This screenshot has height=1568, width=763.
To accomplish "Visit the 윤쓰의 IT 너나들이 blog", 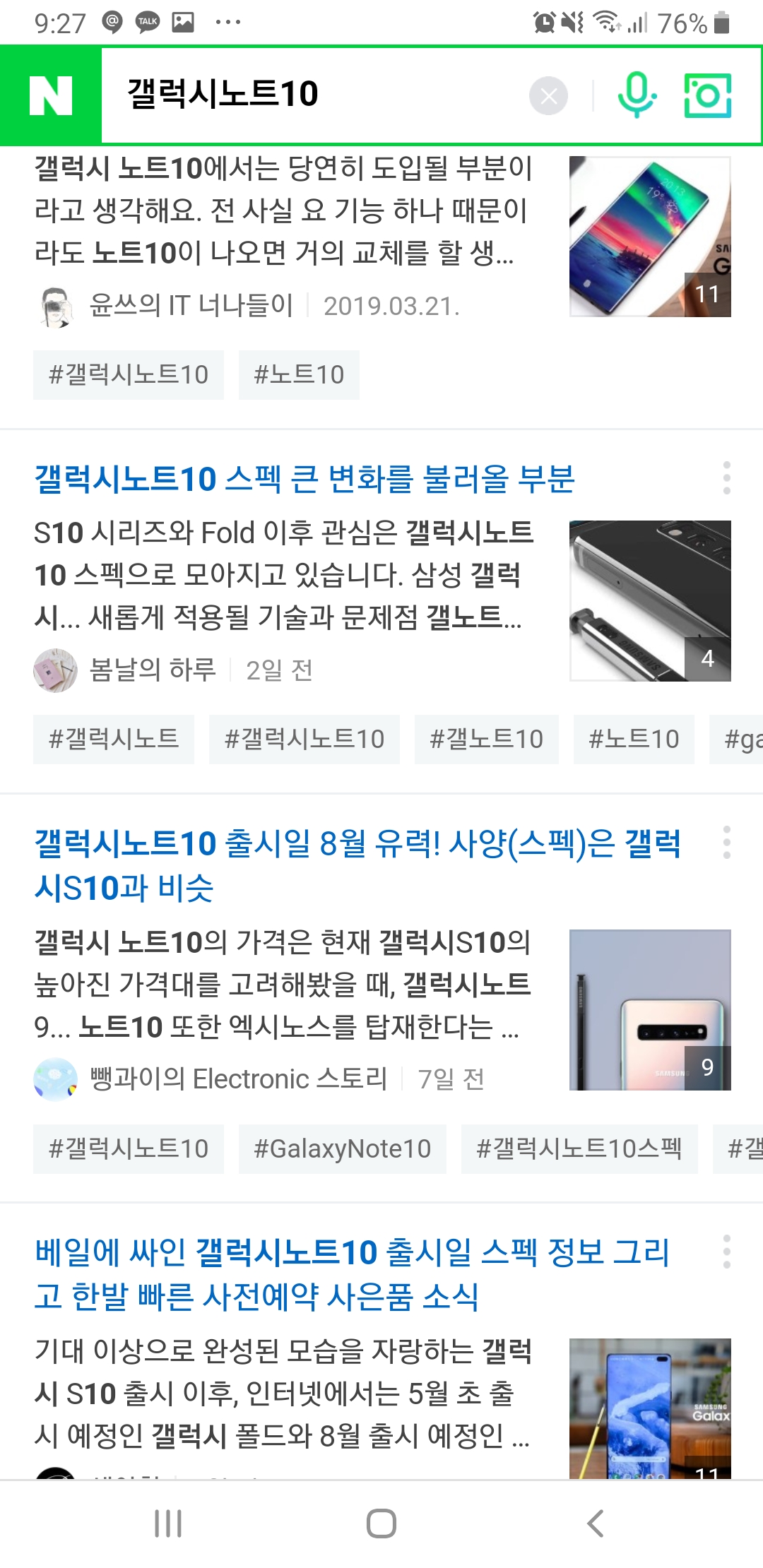I will [x=191, y=306].
